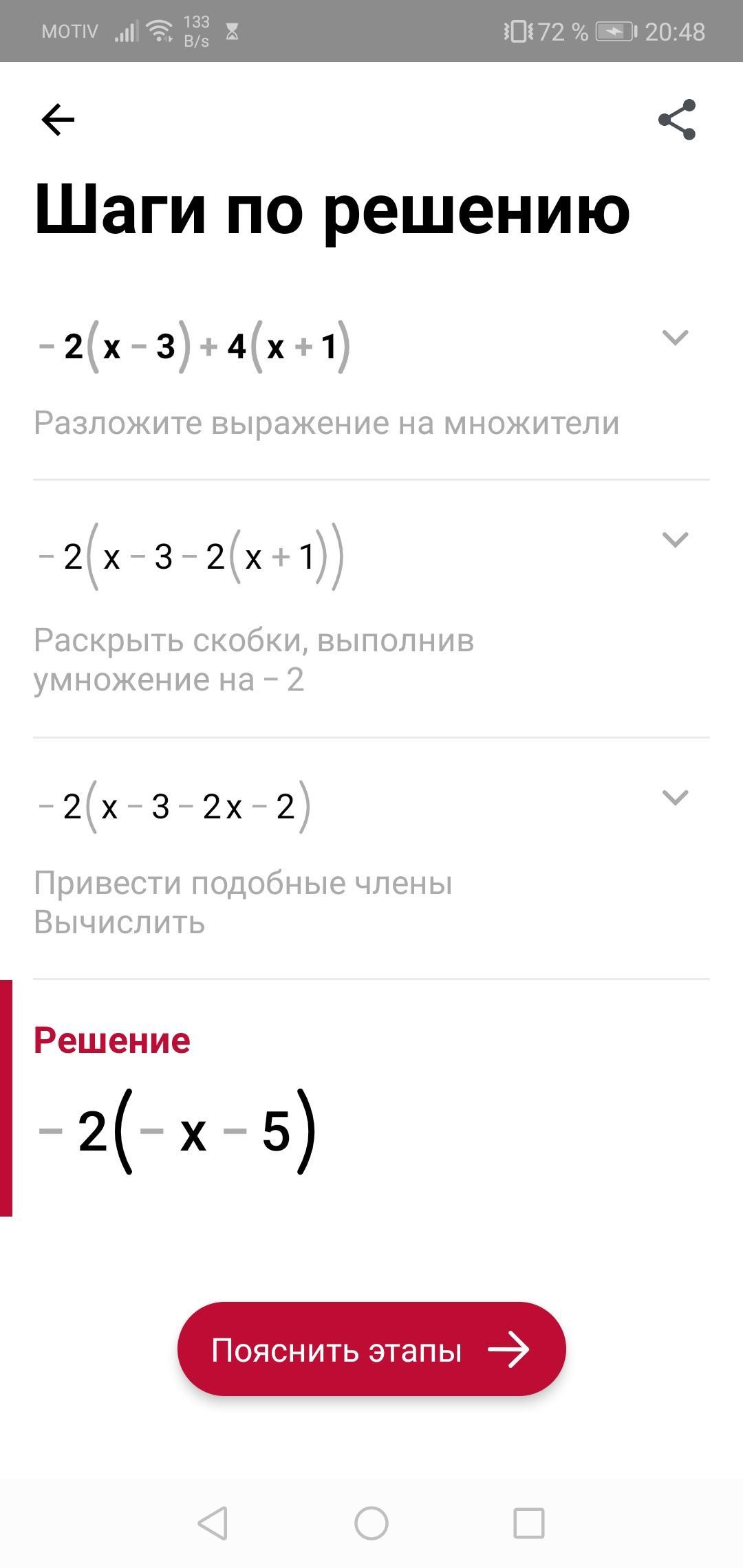The height and width of the screenshot is (1568, 743).
Task: Open recent apps from the navigation bar
Action: point(529,1523)
